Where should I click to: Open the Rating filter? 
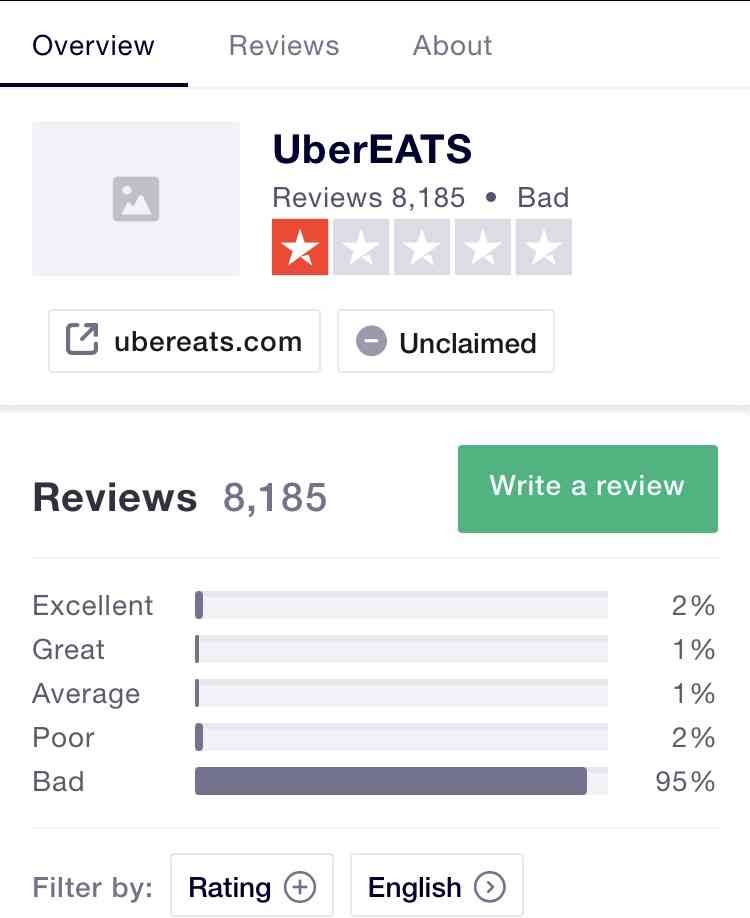click(x=252, y=887)
